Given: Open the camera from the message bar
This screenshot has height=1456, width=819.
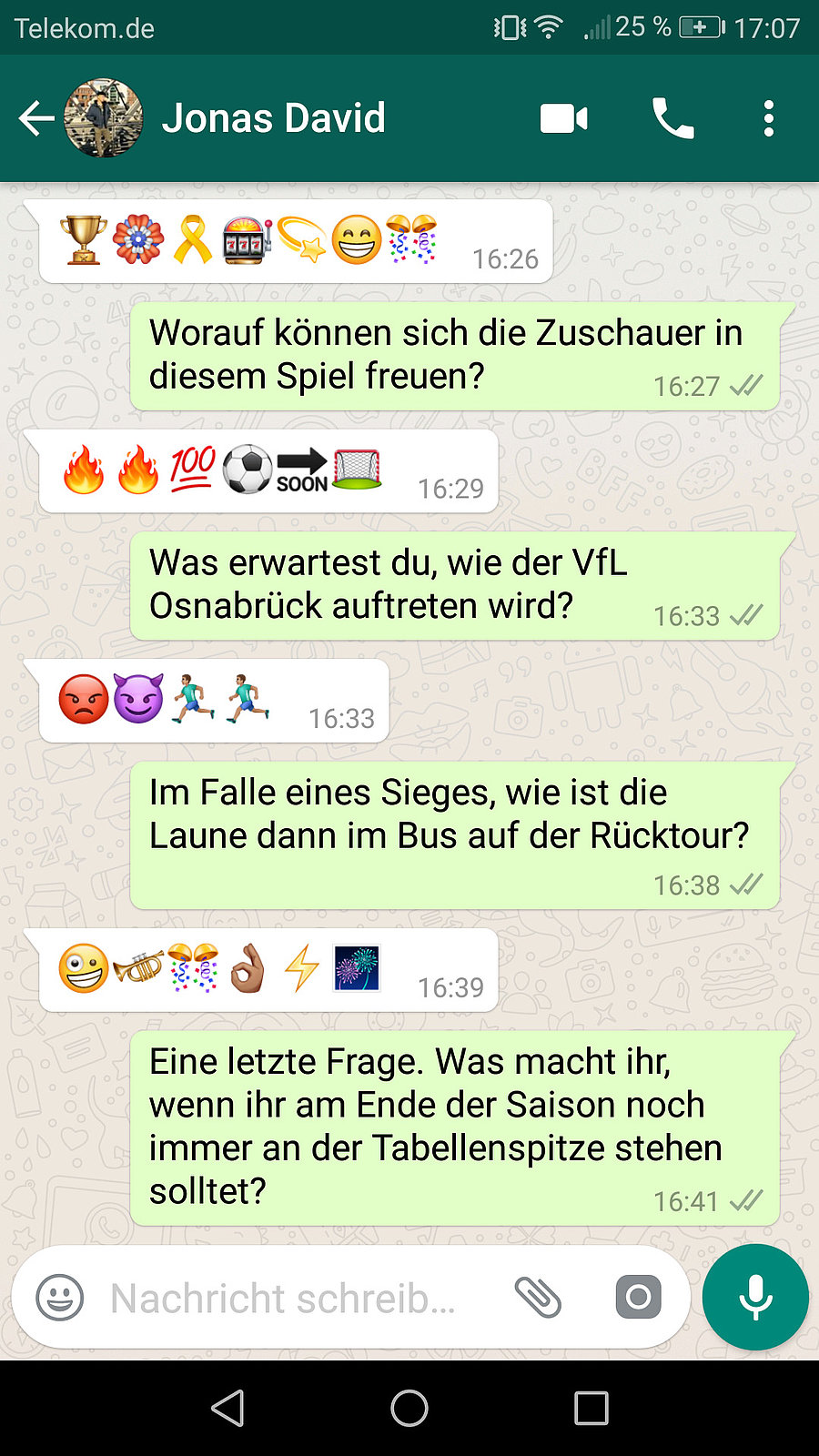Looking at the screenshot, I should point(638,1297).
